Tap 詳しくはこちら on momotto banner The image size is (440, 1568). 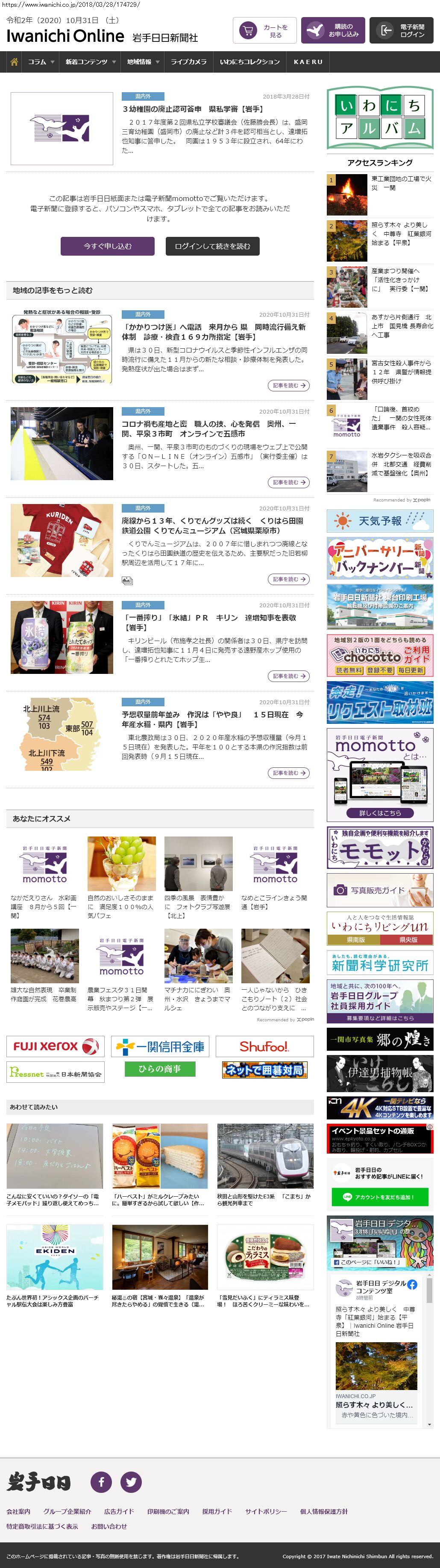tap(380, 813)
